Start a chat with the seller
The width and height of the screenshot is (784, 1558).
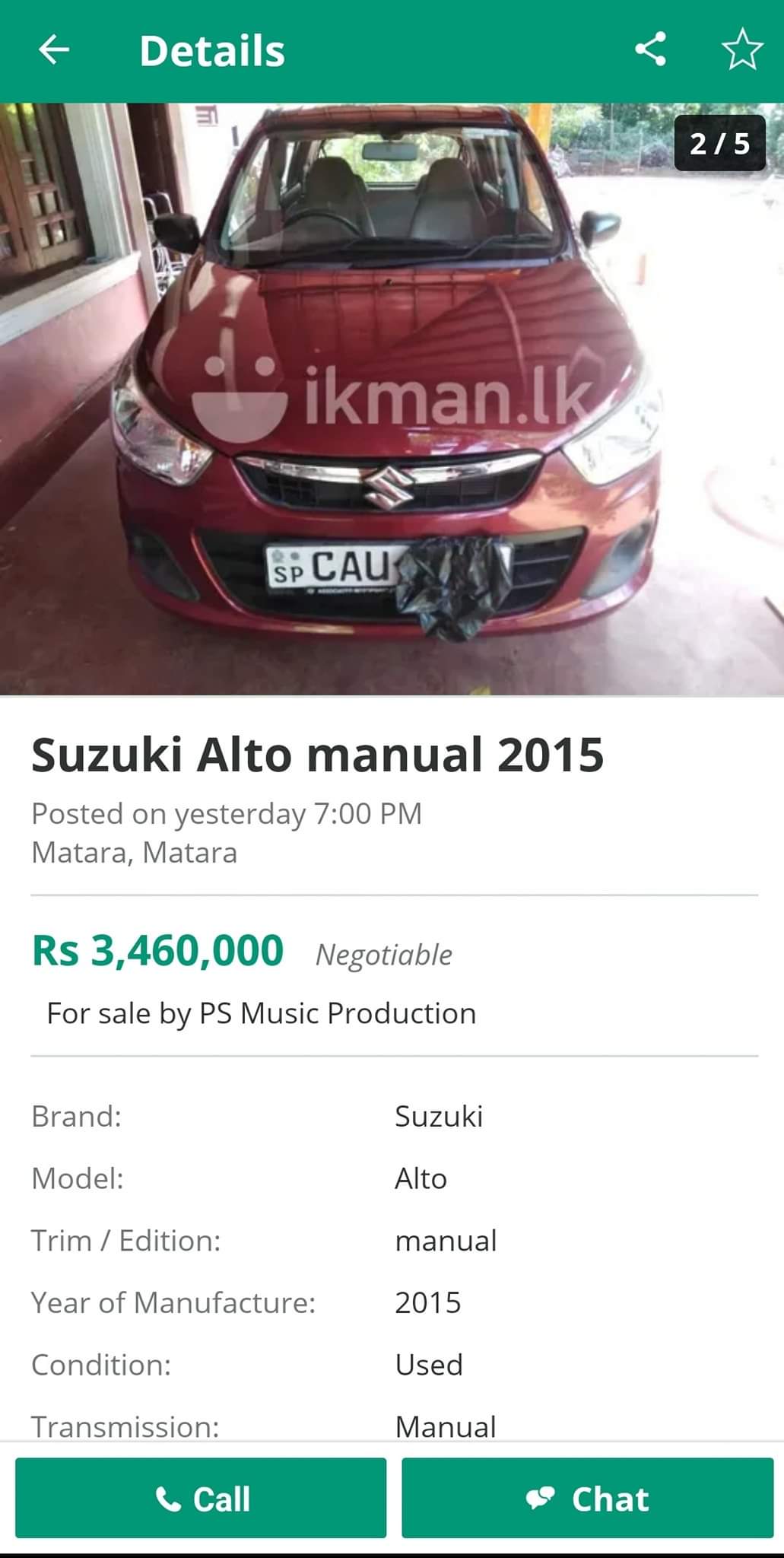pyautogui.click(x=587, y=1498)
